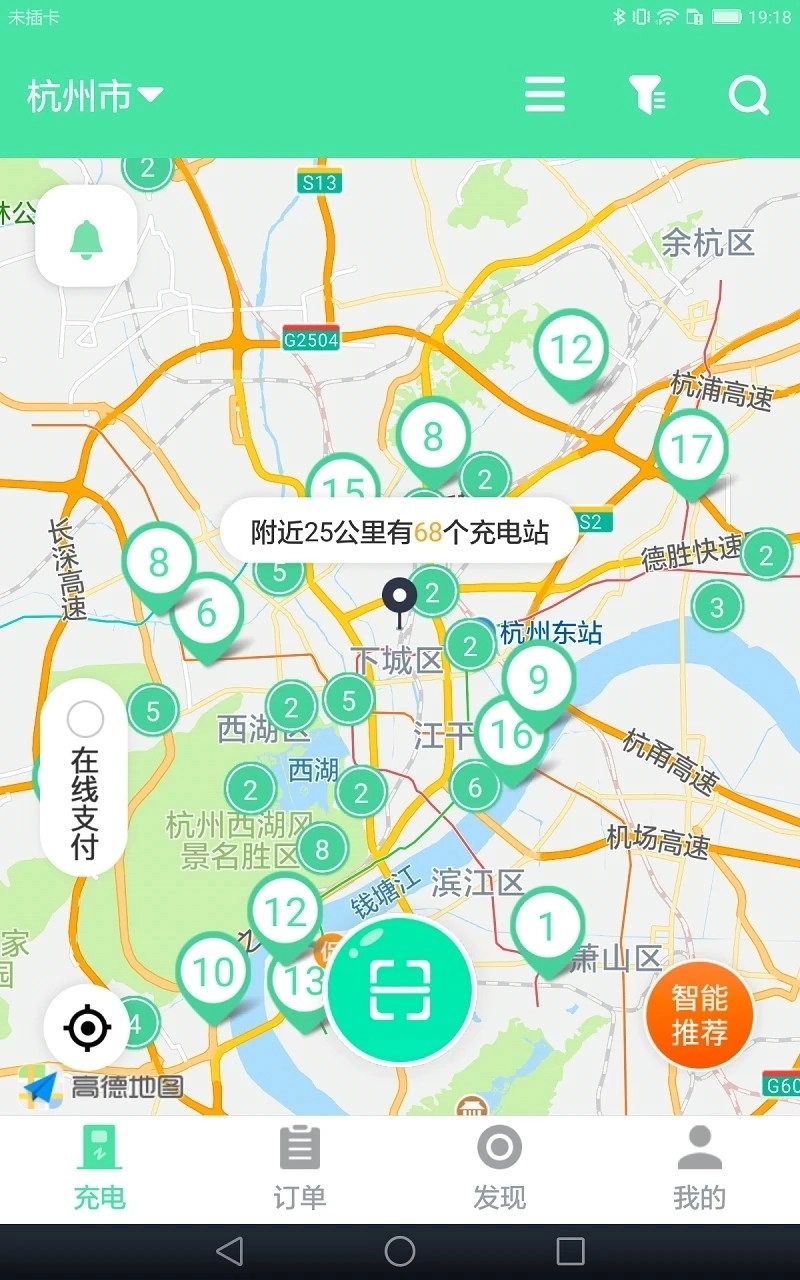Open the charging station filter icon
Viewport: 800px width, 1280px height.
click(647, 96)
